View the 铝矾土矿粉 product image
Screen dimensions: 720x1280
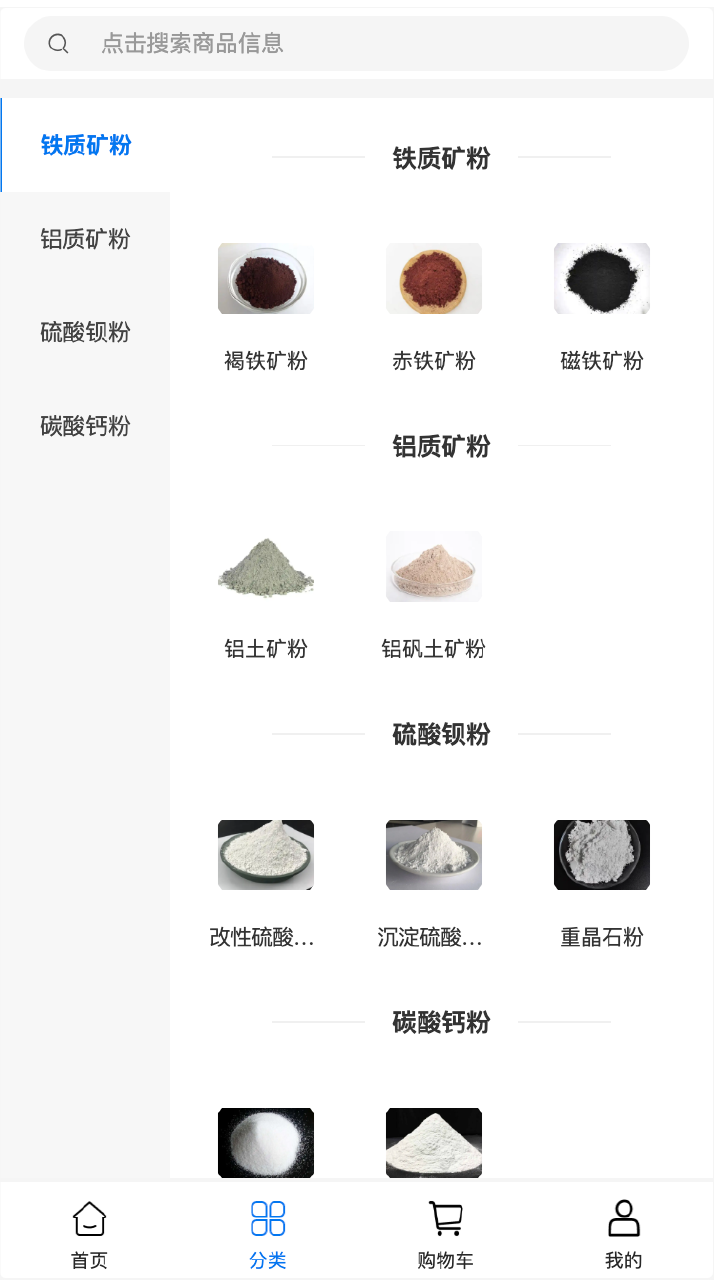click(x=433, y=566)
